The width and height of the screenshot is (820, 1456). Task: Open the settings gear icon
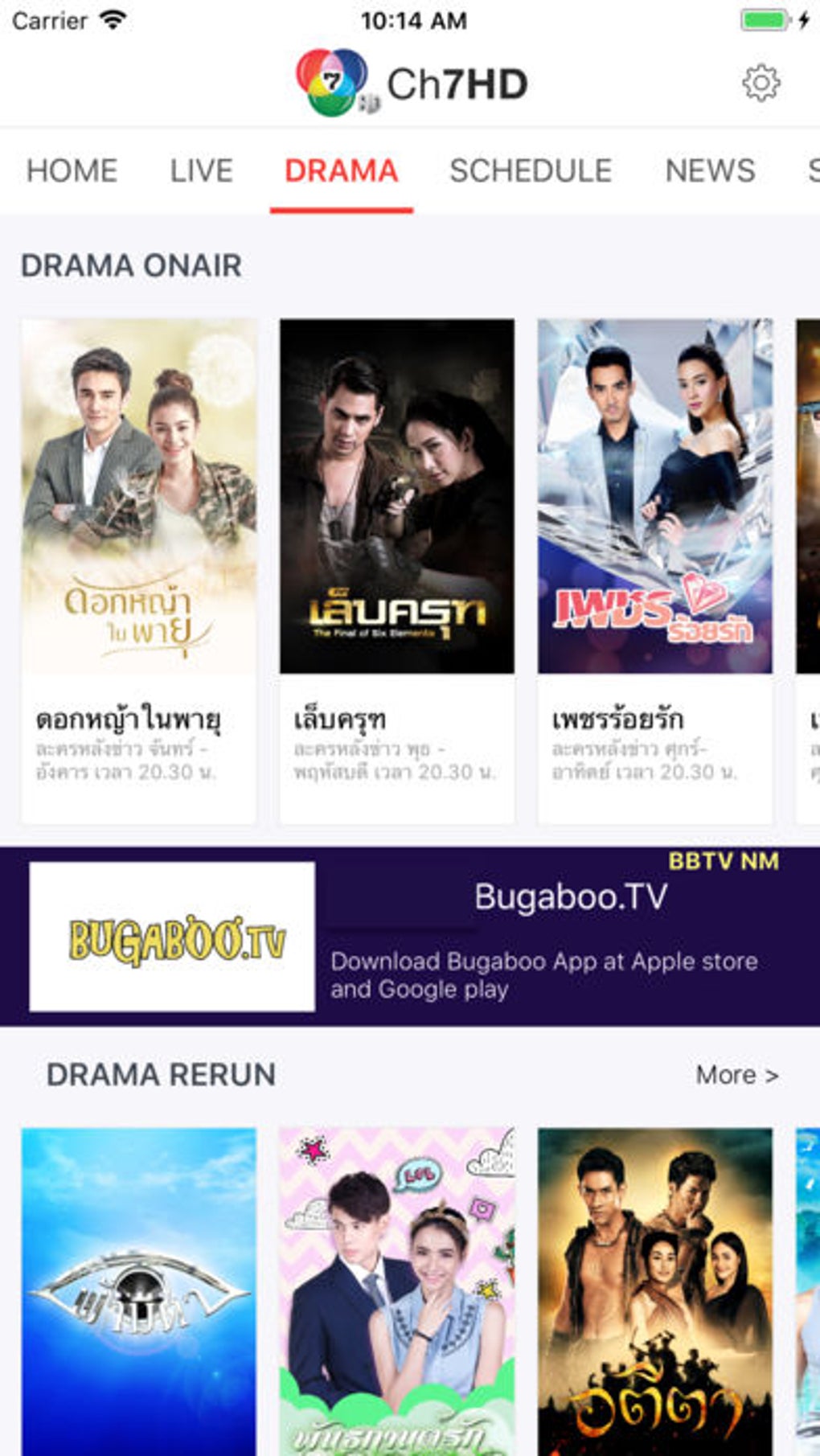point(761,83)
